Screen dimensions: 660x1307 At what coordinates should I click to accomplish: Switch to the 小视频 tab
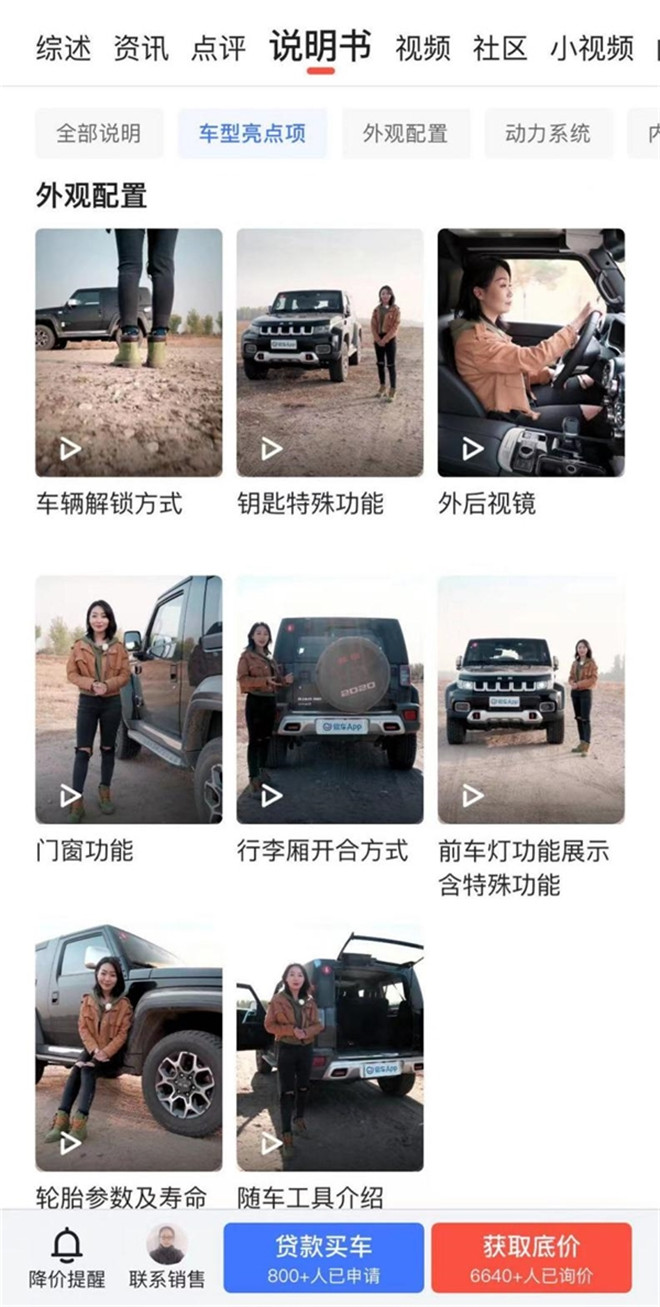pyautogui.click(x=591, y=48)
